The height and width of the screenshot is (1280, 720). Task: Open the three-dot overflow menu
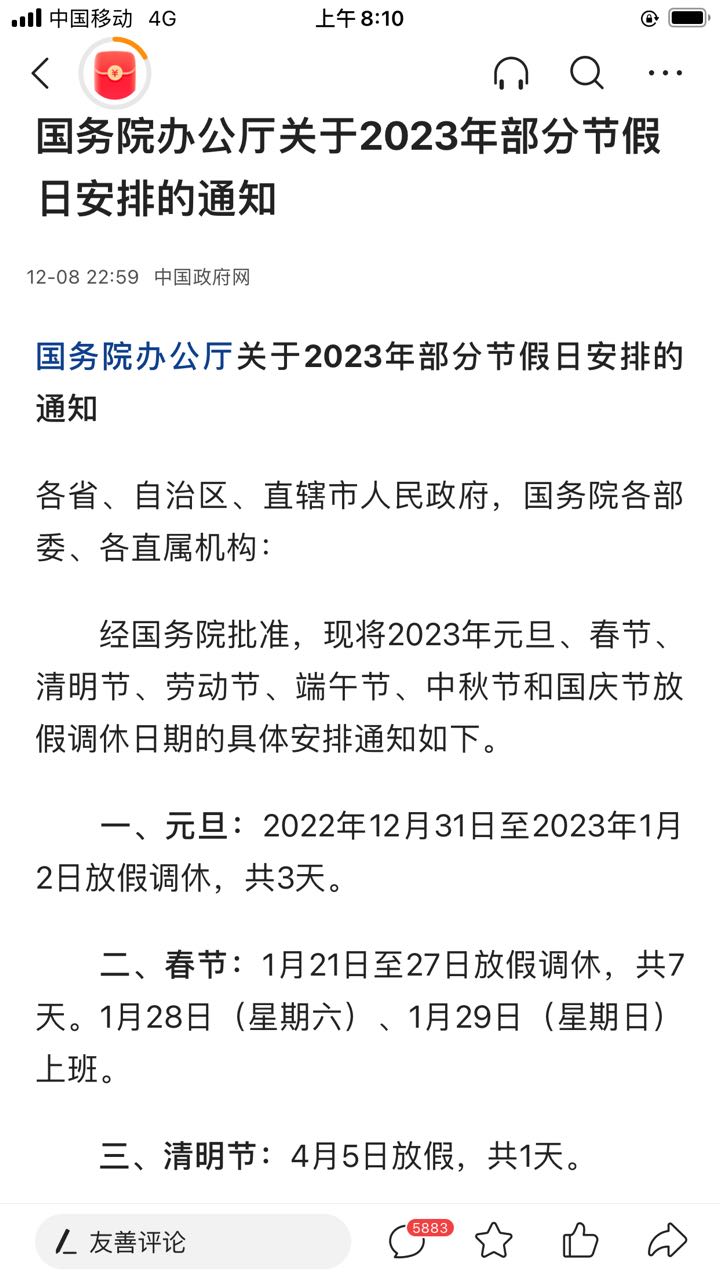click(665, 73)
